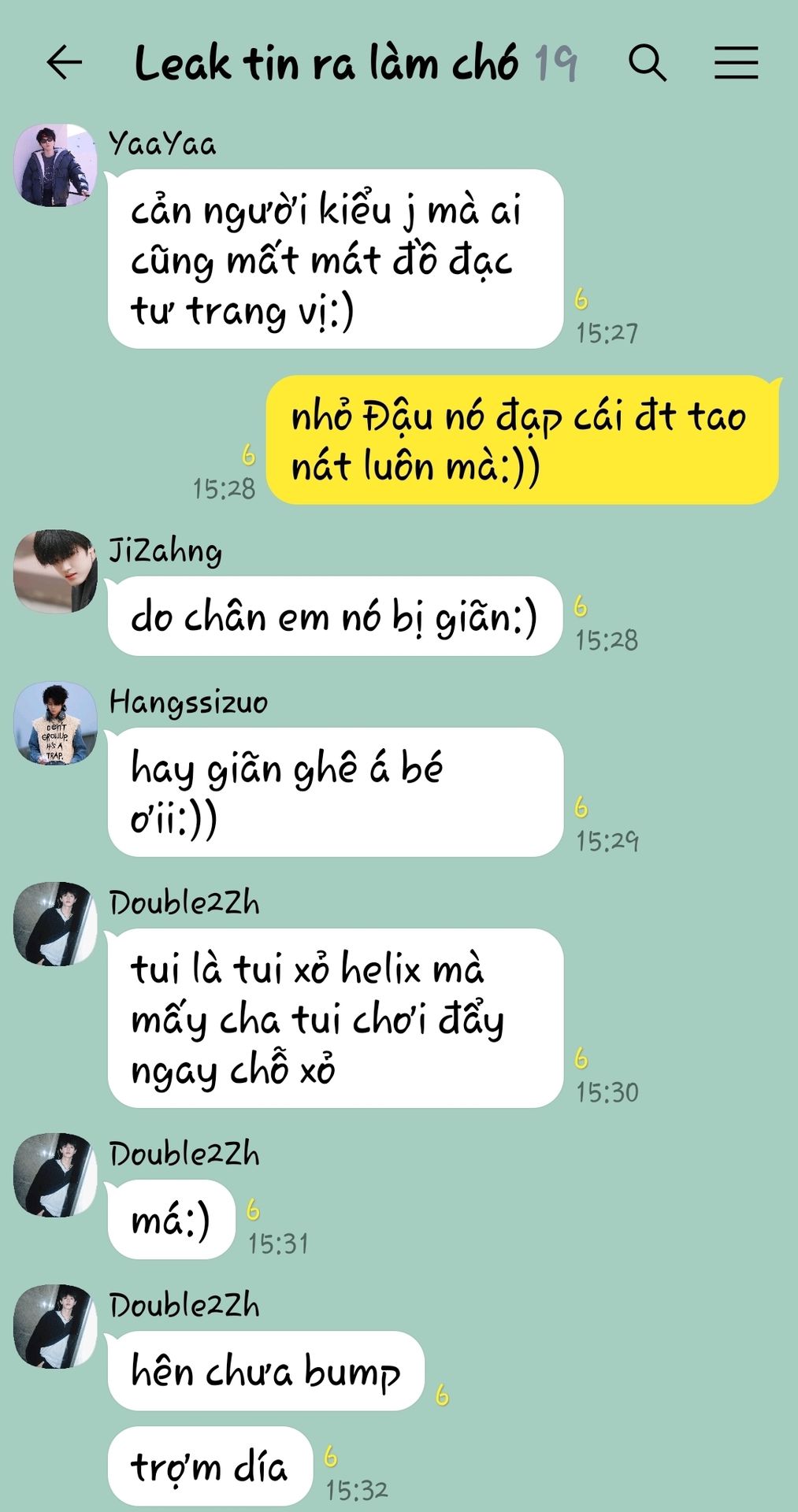Search messages in this chat
The height and width of the screenshot is (1512, 798).
[x=648, y=63]
